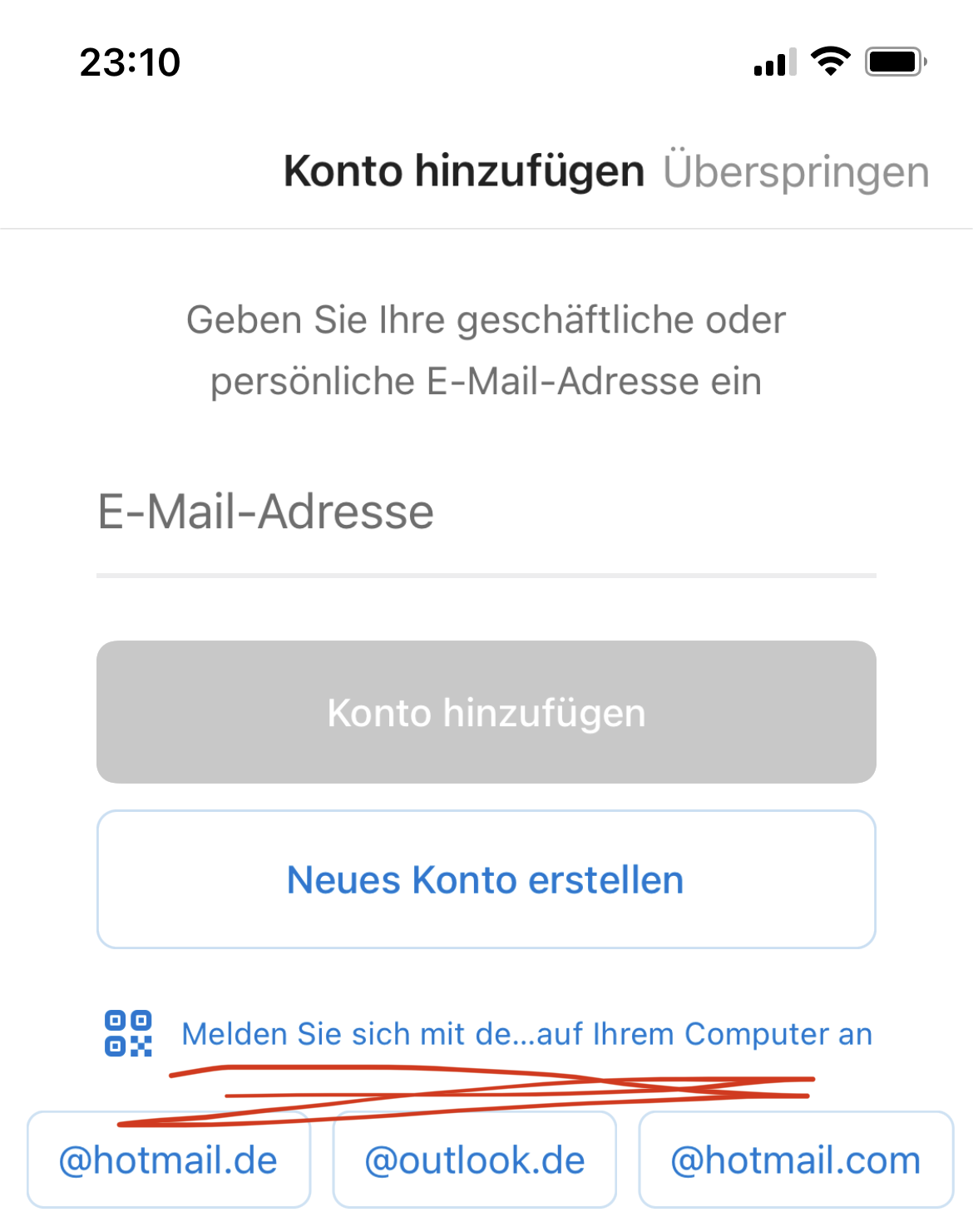The image size is (973, 1232).
Task: Open the QR code computer sign-in link
Action: point(526,1034)
